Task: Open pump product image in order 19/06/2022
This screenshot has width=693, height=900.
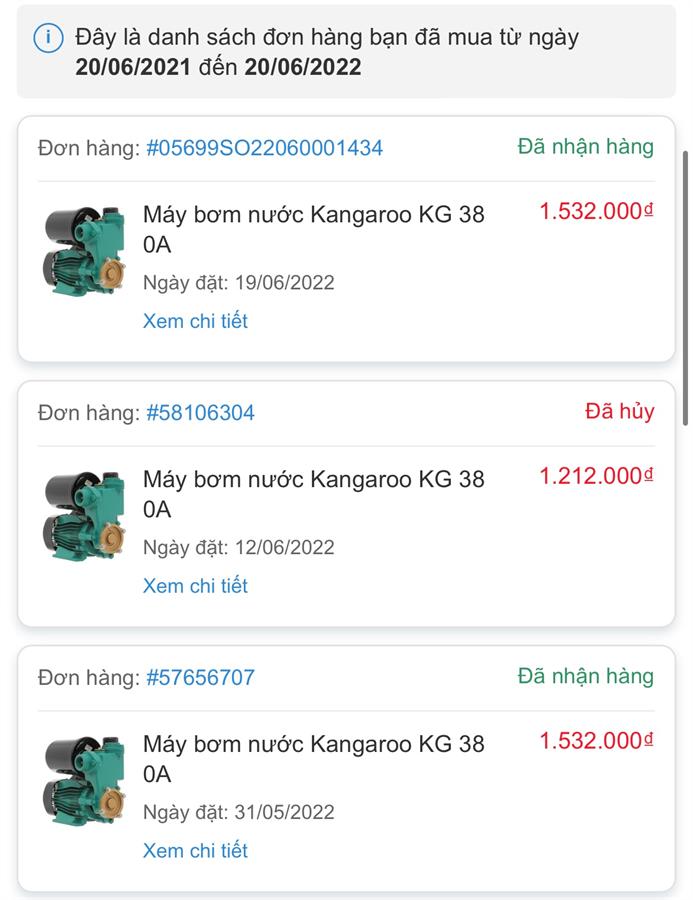Action: coord(85,250)
